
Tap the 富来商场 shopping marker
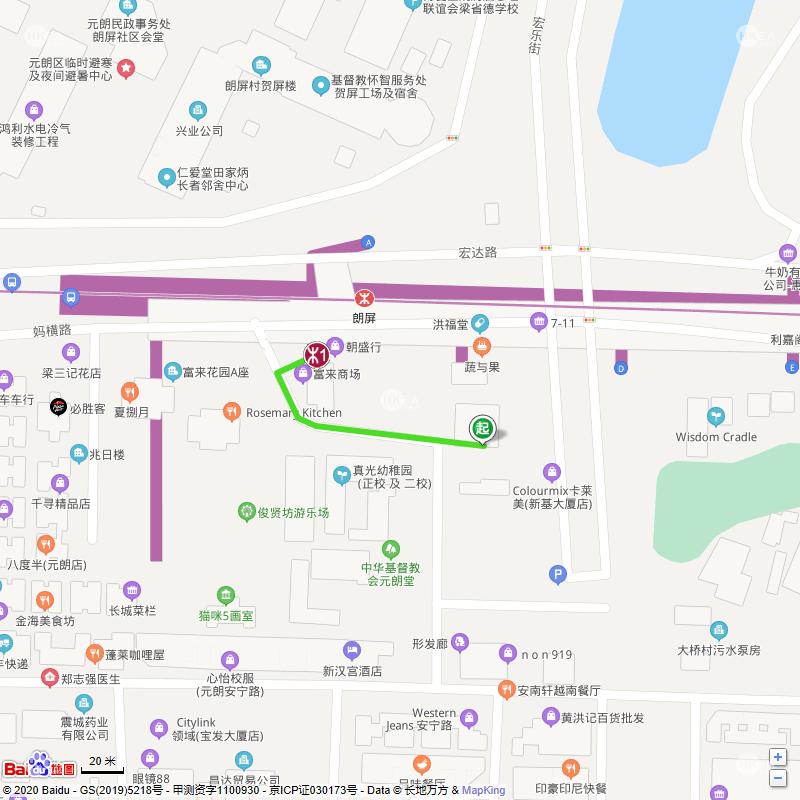pos(303,374)
